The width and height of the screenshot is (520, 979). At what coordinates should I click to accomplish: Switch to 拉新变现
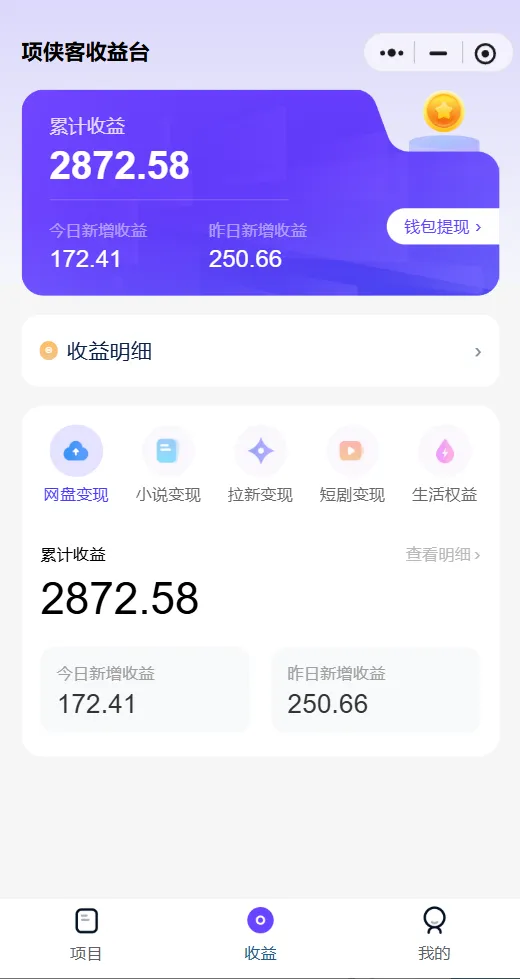click(x=260, y=465)
